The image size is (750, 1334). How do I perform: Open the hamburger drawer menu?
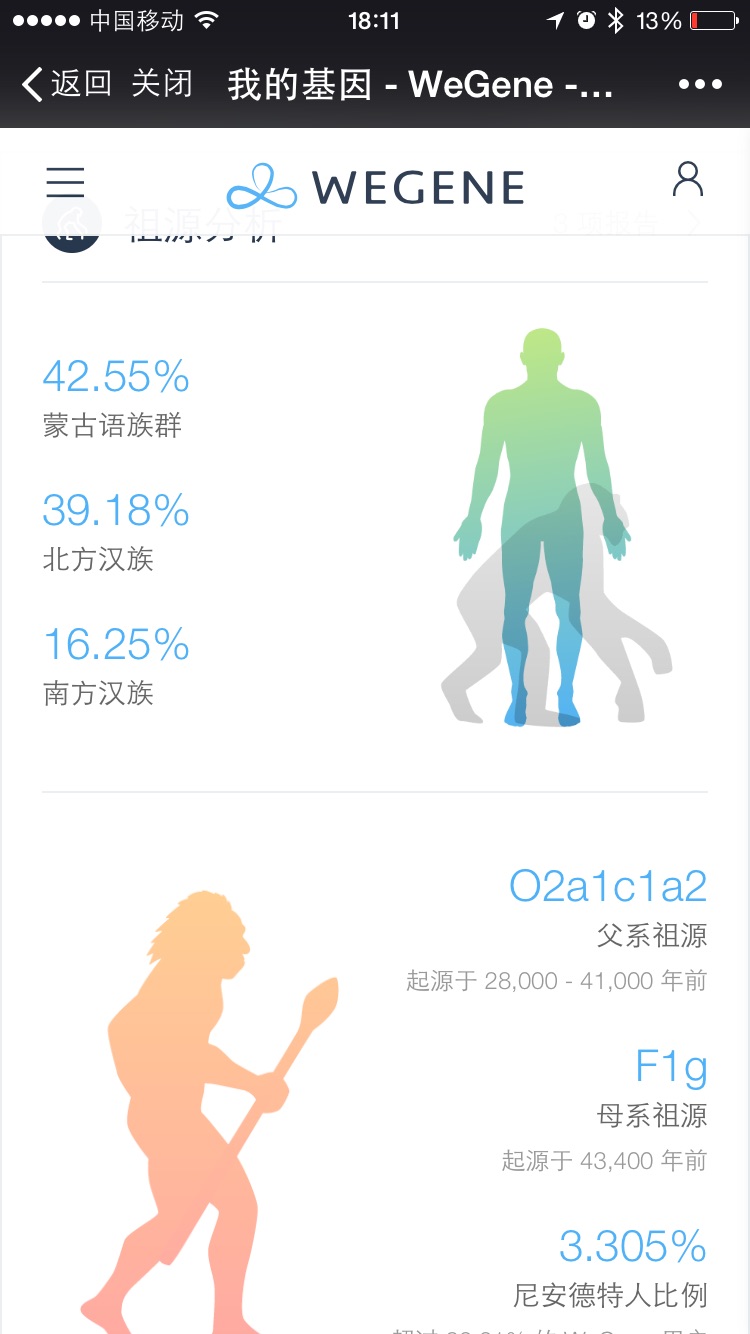[65, 182]
